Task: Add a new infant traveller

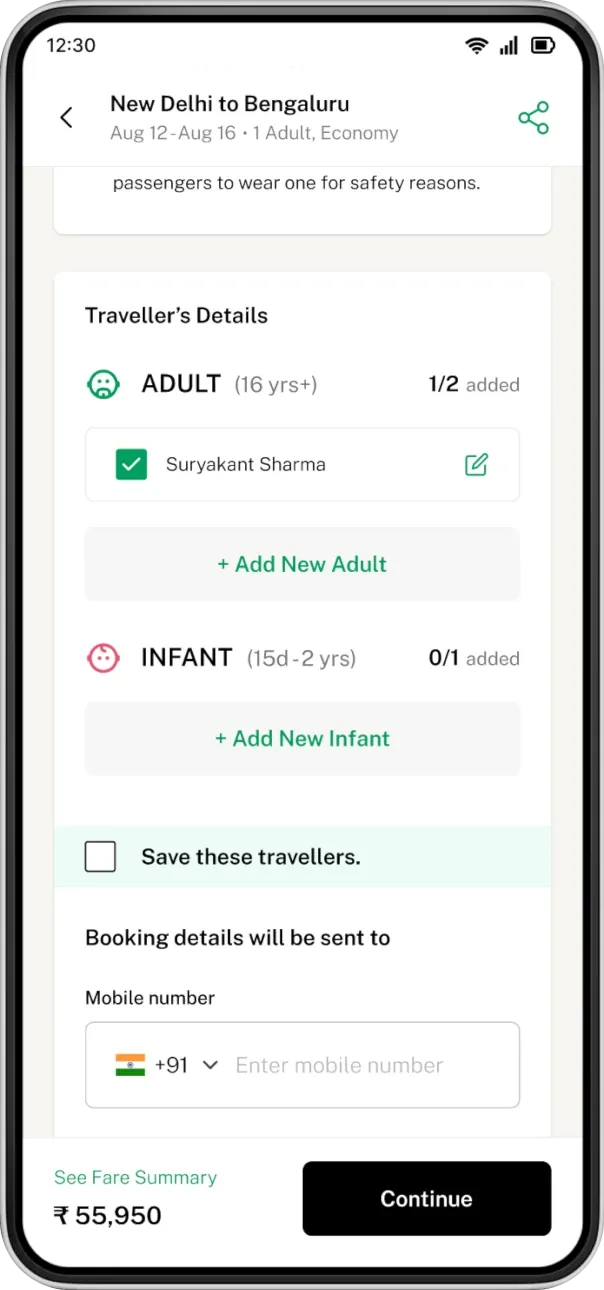Action: (302, 738)
